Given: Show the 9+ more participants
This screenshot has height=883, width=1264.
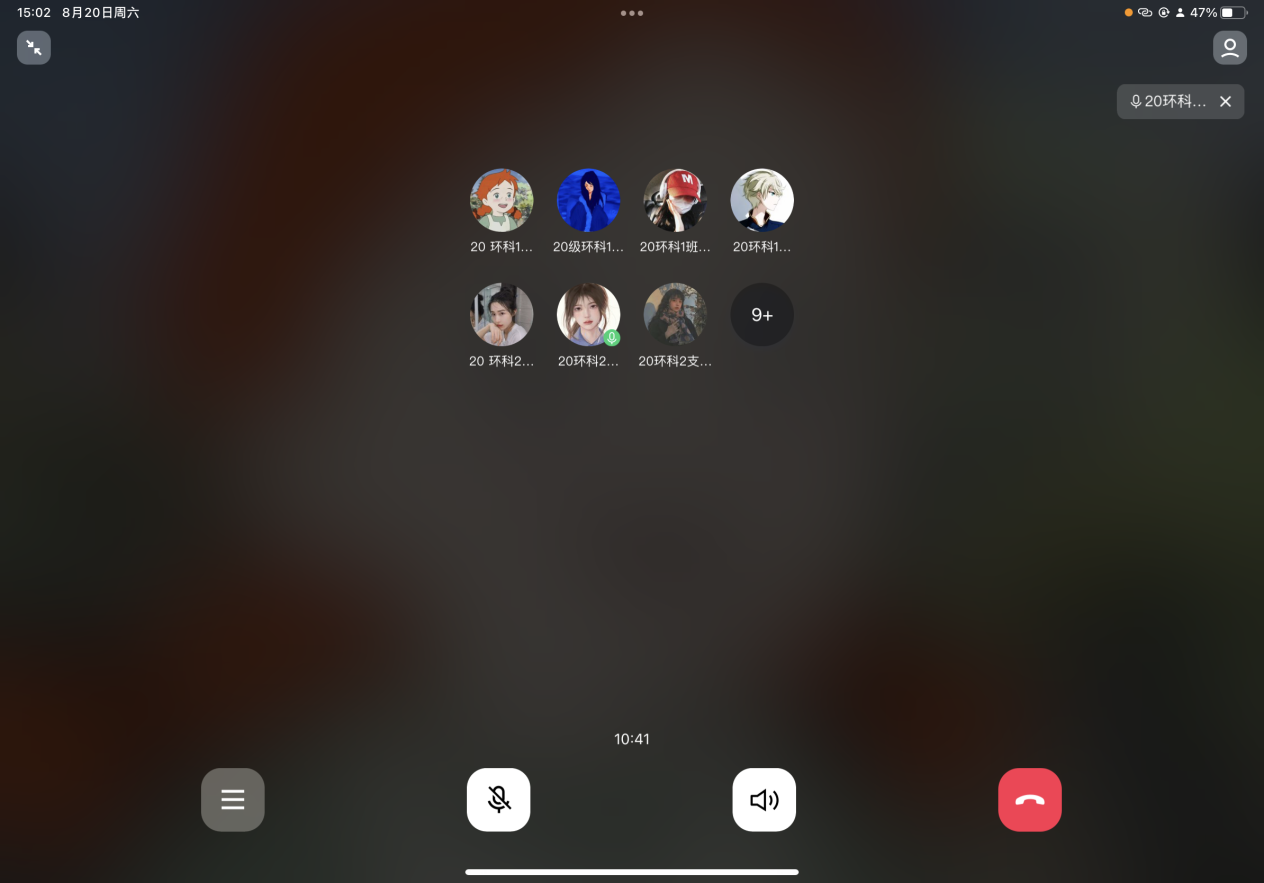Looking at the screenshot, I should 762,315.
